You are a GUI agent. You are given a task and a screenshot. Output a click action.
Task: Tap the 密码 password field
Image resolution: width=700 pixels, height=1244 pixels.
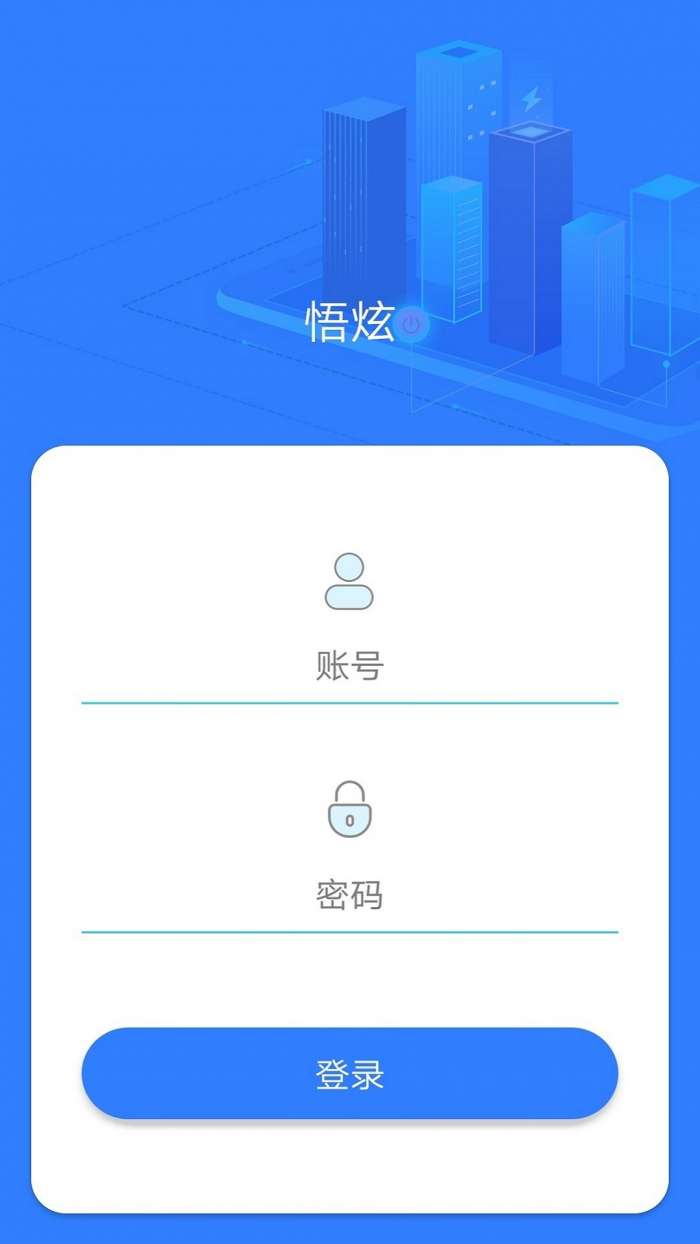point(349,895)
